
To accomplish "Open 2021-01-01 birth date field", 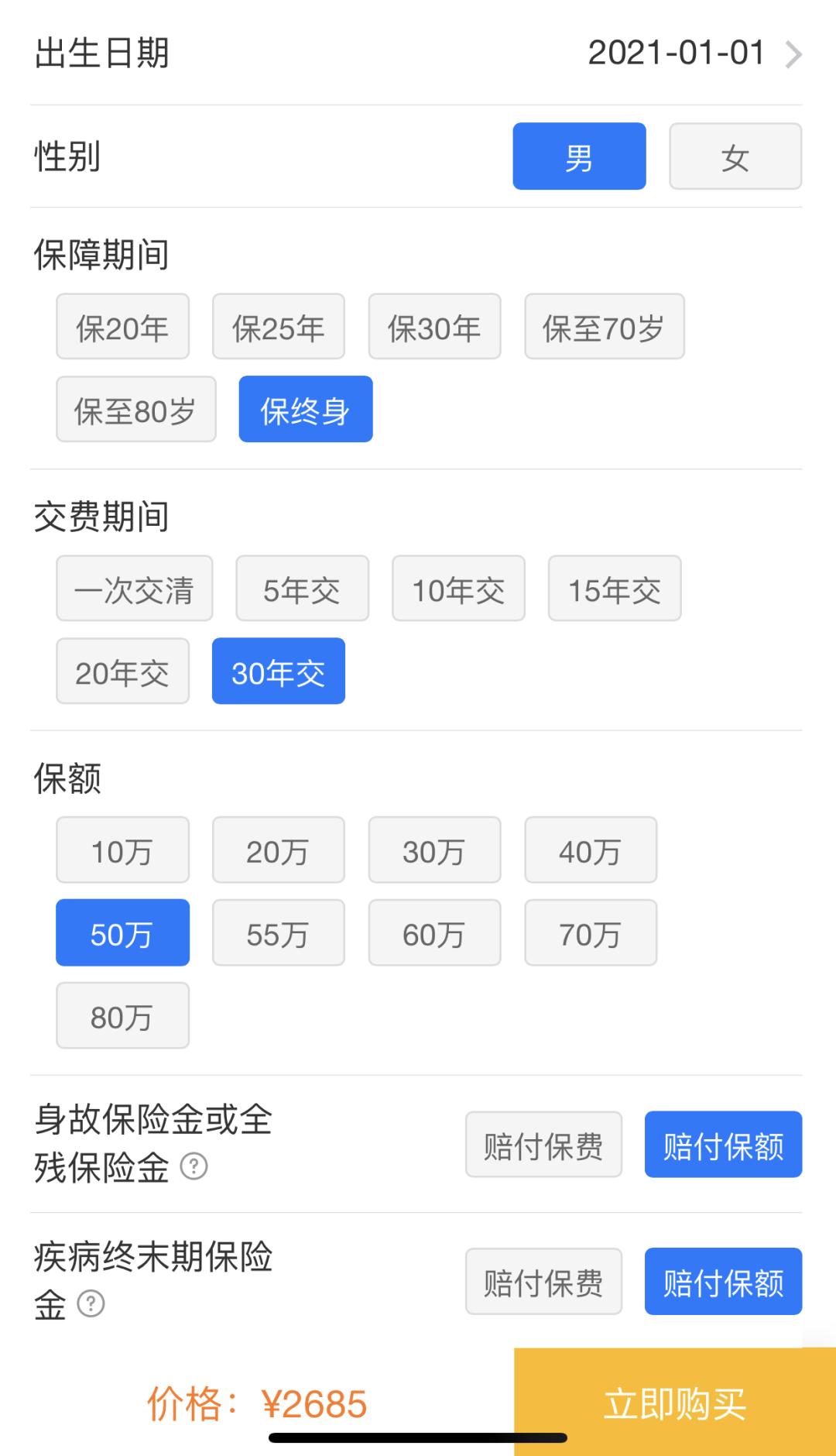I will click(677, 54).
